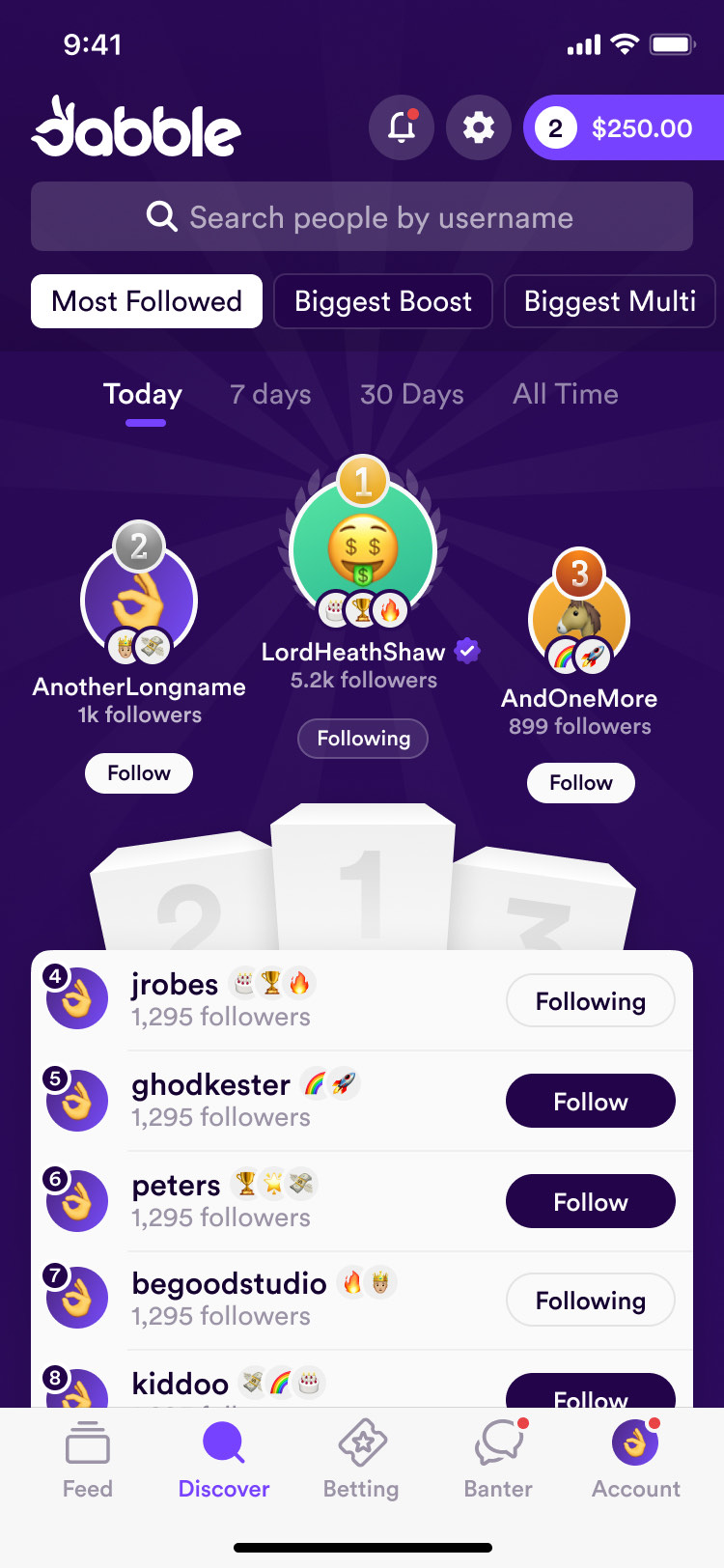The image size is (724, 1568).
Task: Switch to the Account tab
Action: (x=635, y=1460)
